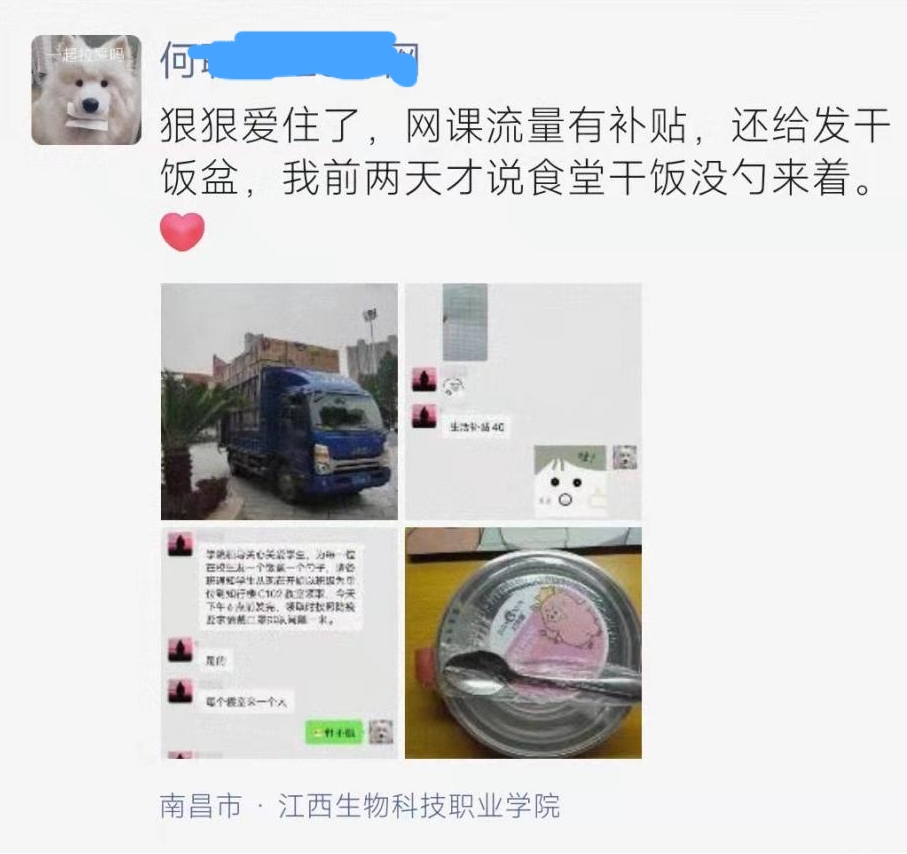Open the poster's profile via the name
907x854 pixels.
[287, 61]
